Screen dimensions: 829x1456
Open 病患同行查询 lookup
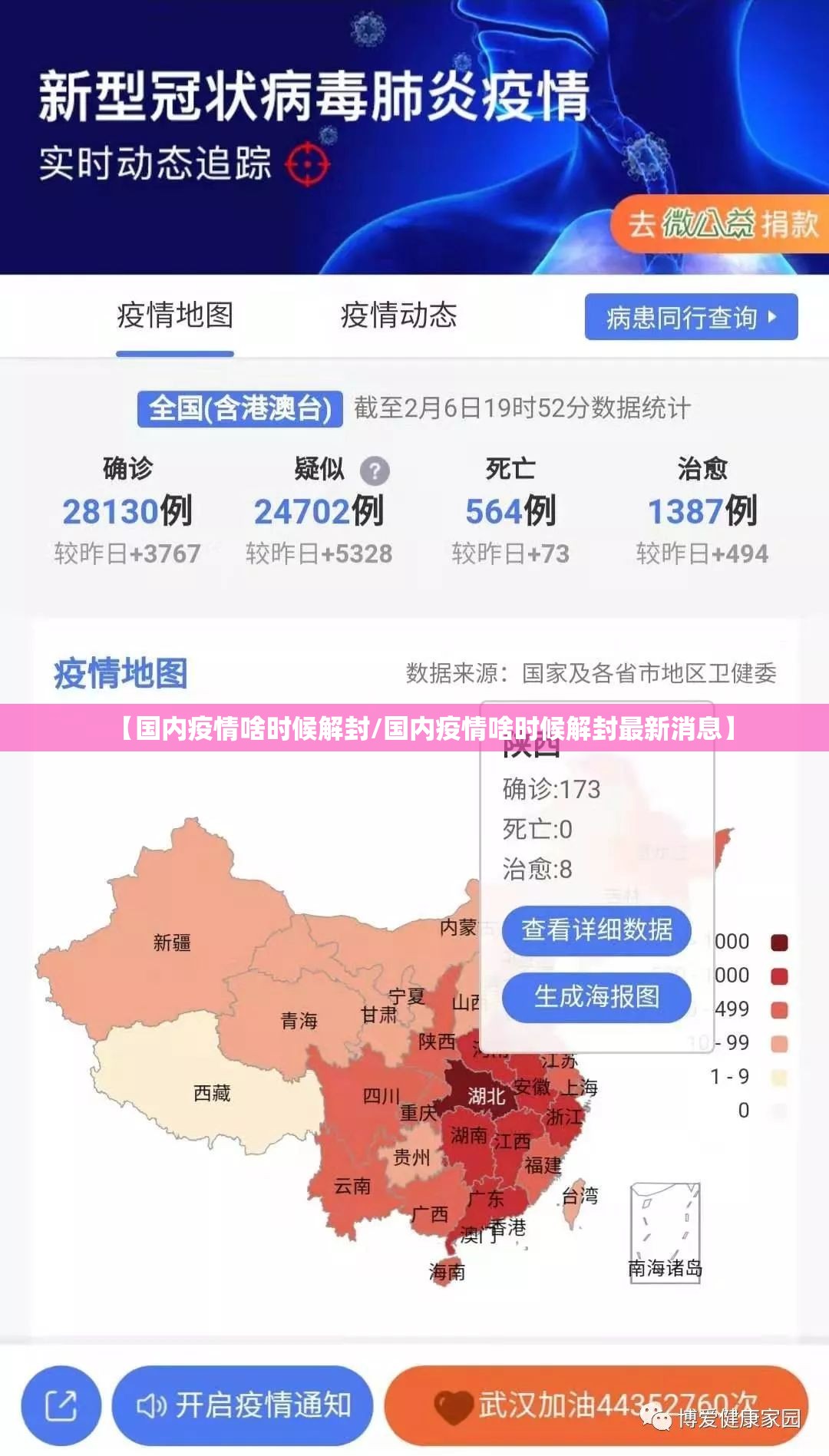coord(691,317)
